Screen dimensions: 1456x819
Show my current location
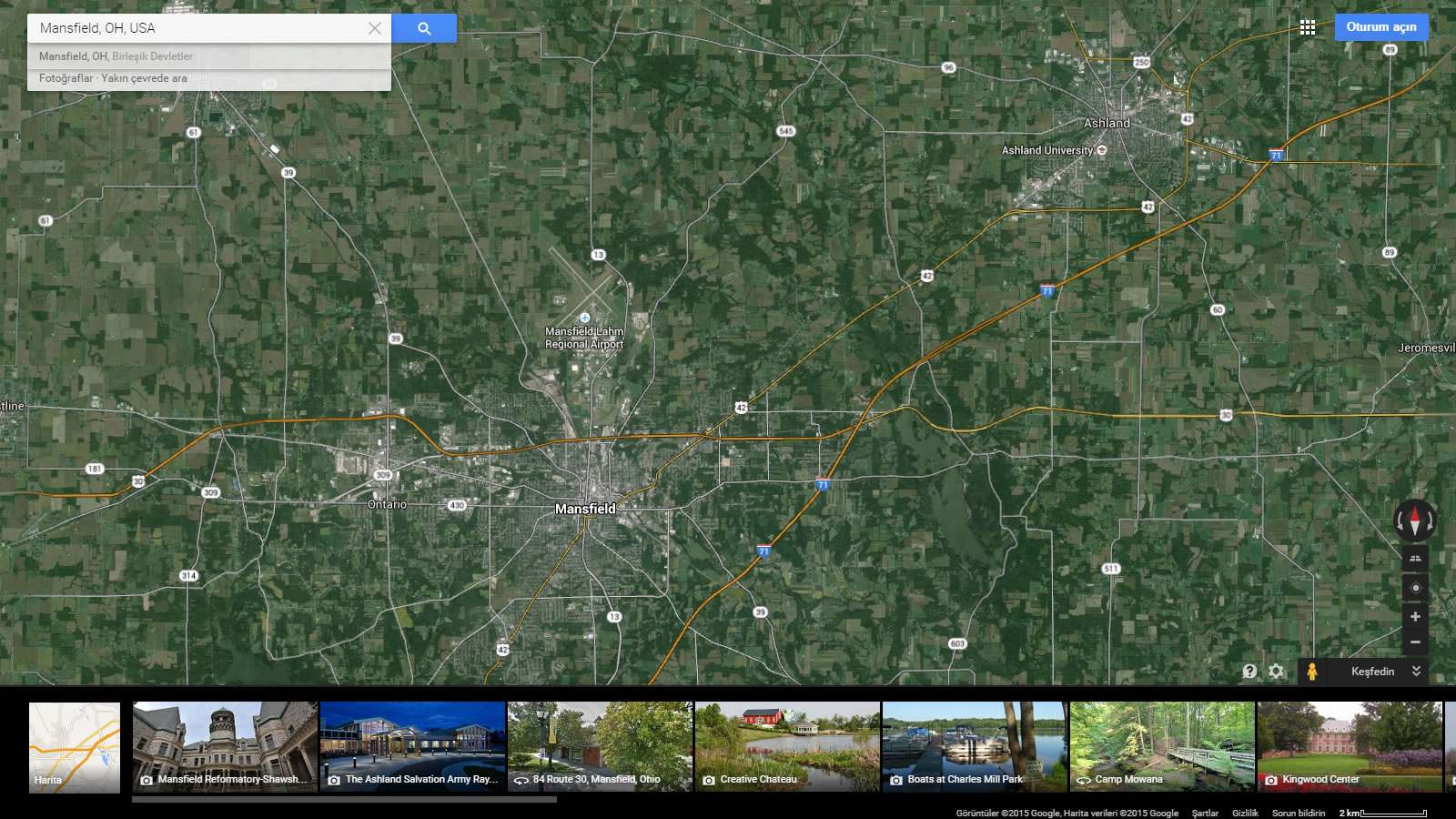point(1415,588)
